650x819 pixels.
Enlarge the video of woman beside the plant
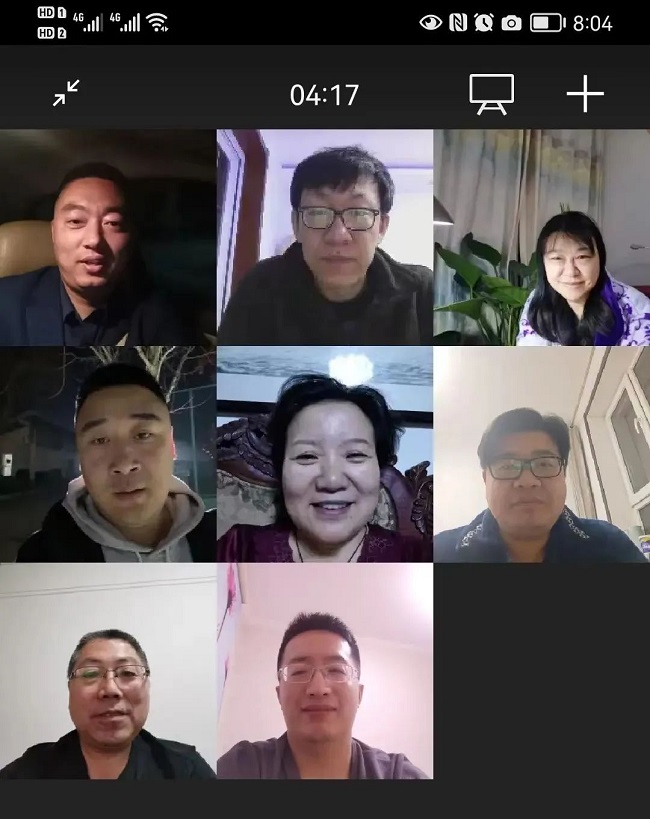click(x=541, y=238)
